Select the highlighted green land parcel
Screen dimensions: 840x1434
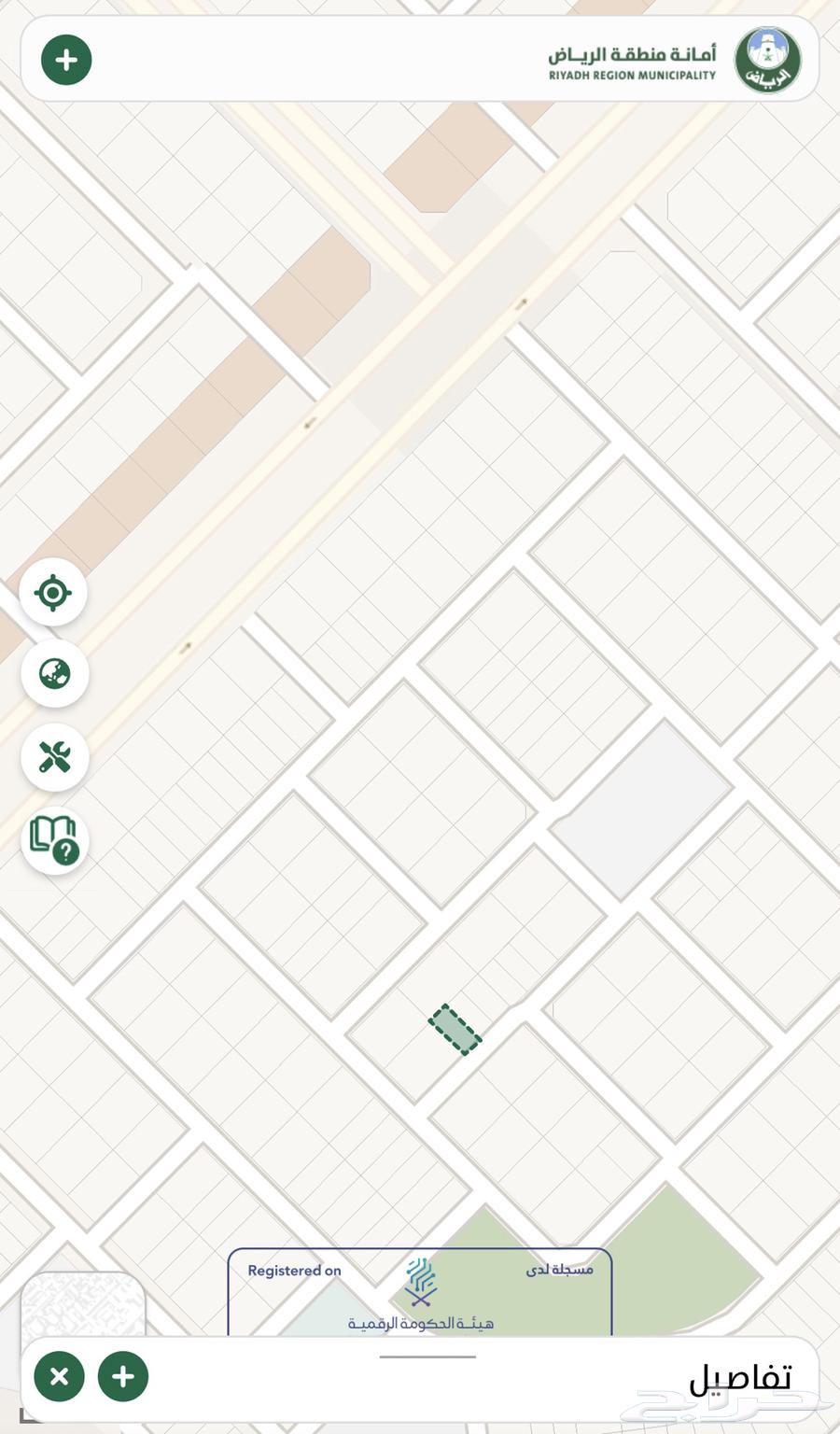click(x=455, y=1030)
